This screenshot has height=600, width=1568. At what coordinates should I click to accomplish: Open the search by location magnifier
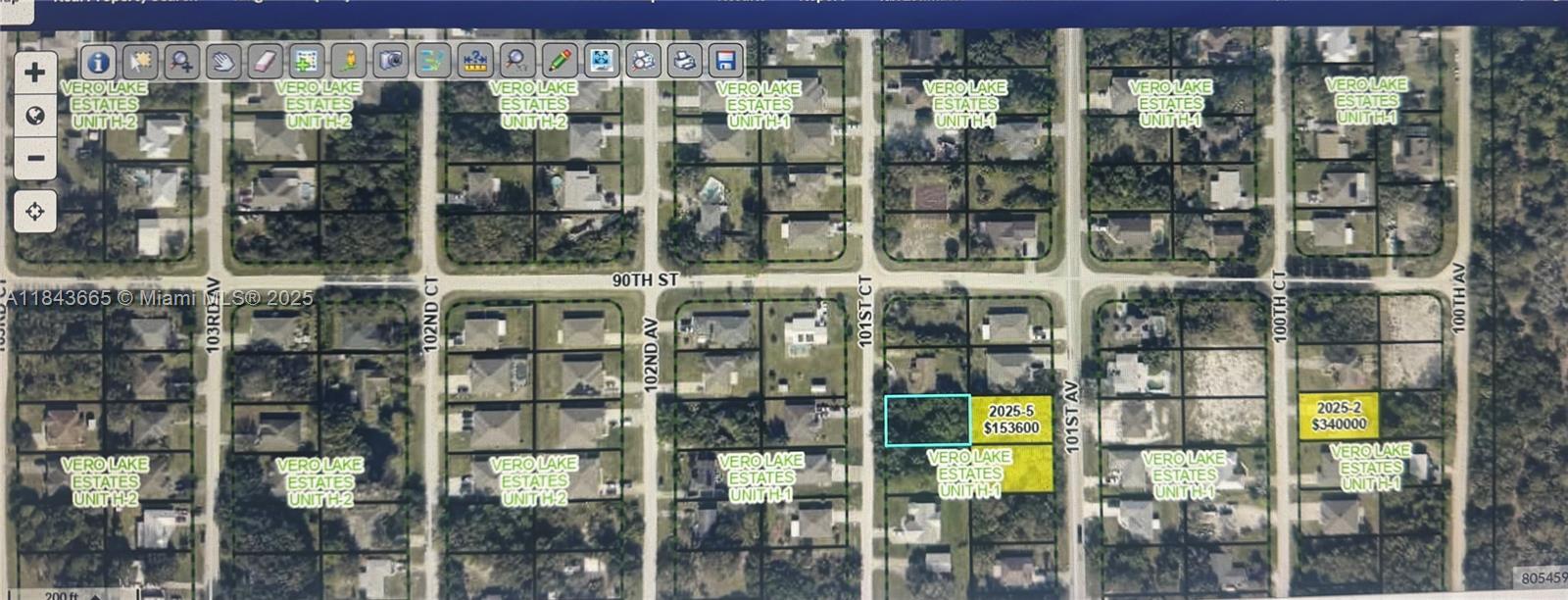pyautogui.click(x=516, y=61)
